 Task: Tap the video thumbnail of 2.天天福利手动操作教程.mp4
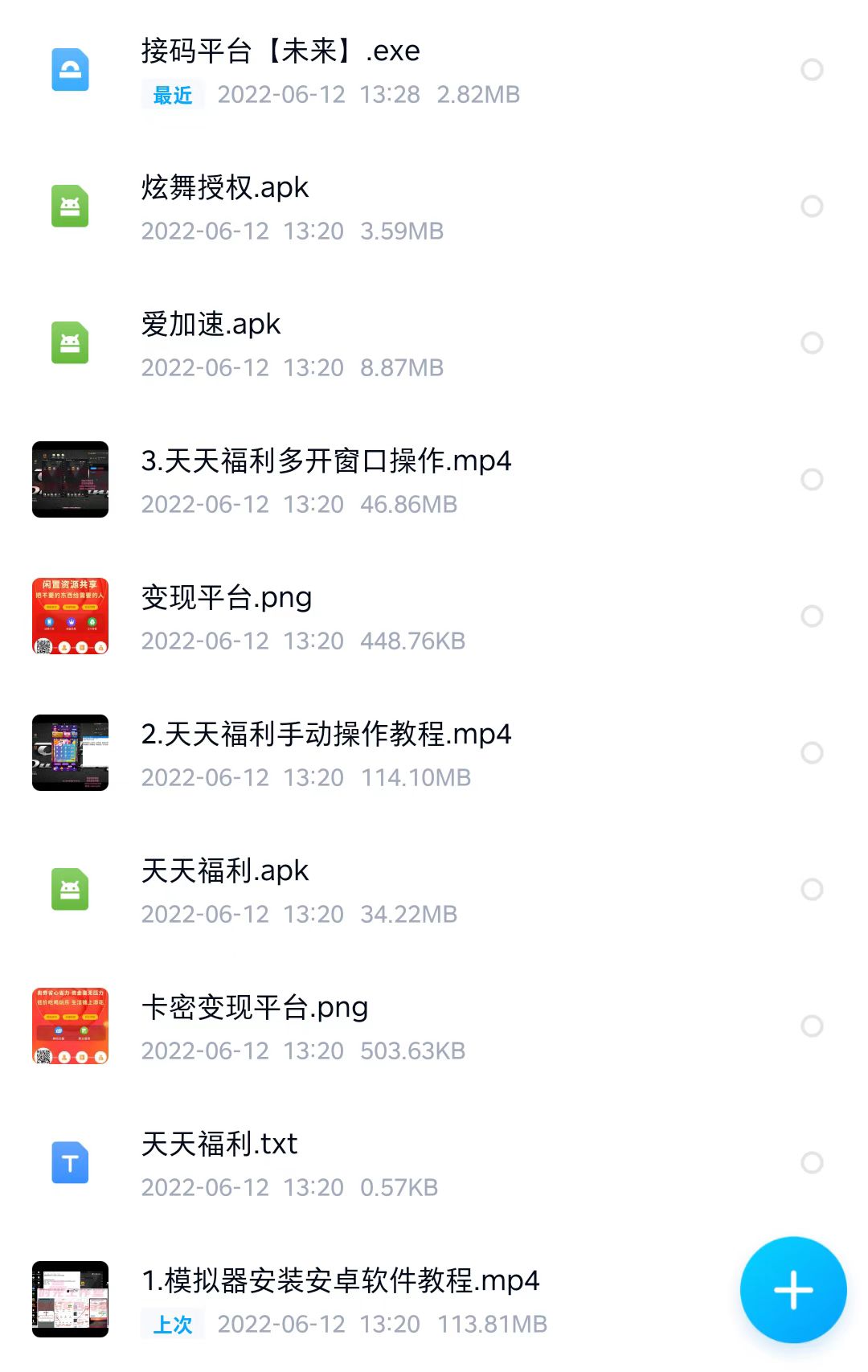point(70,753)
